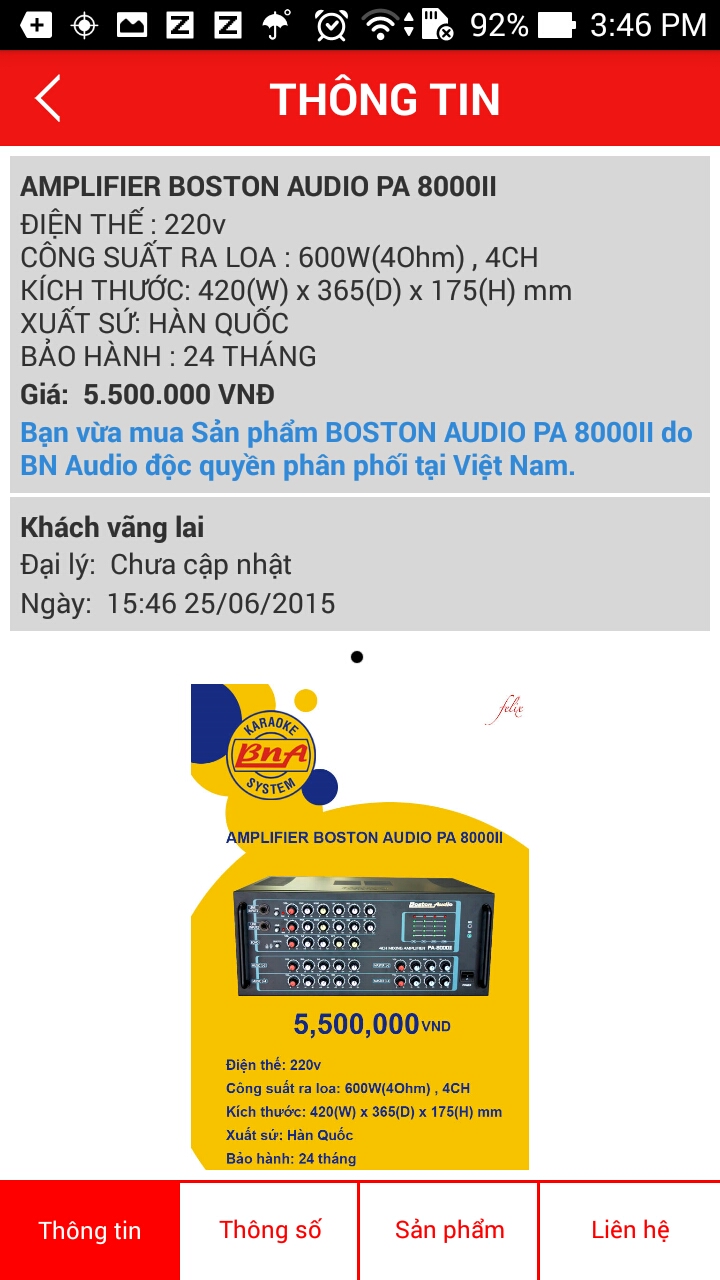Switch to the Thông số tab
This screenshot has height=1280, width=720.
(x=270, y=1230)
